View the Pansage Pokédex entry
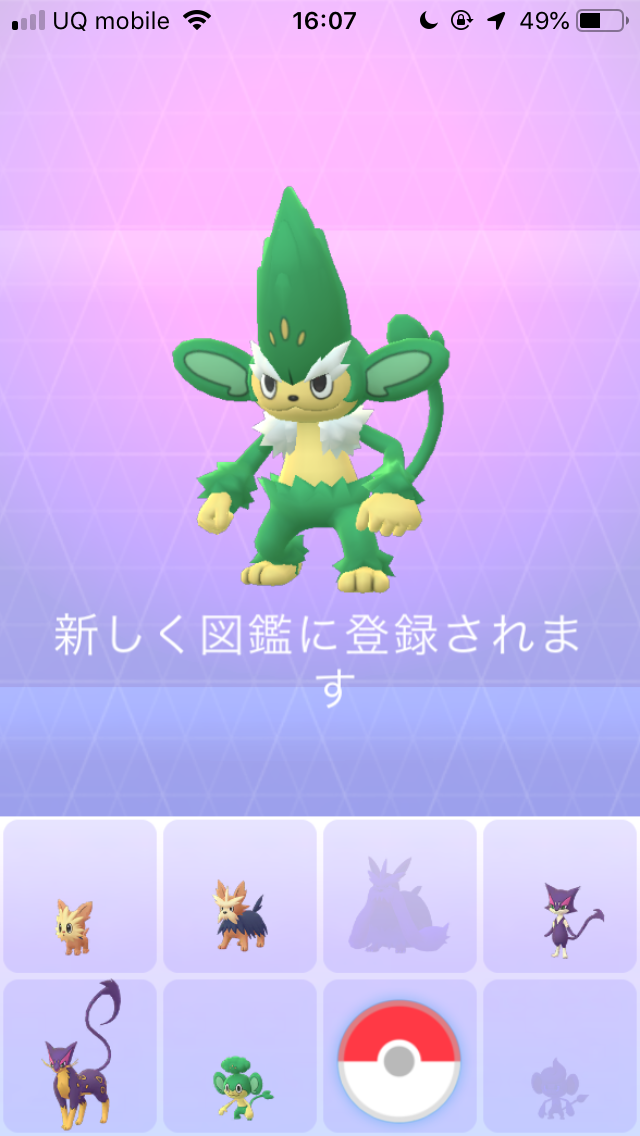Screen dimensions: 640x1136 (240, 1055)
